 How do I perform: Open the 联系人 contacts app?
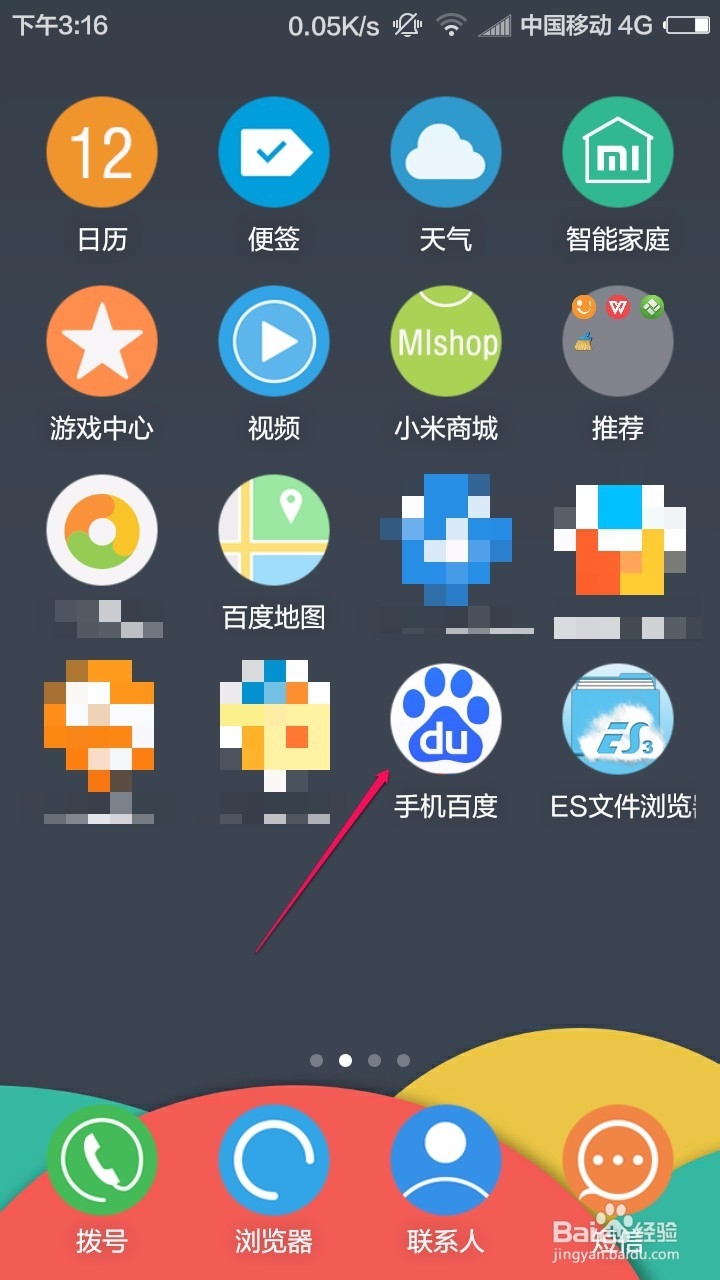(445, 1160)
